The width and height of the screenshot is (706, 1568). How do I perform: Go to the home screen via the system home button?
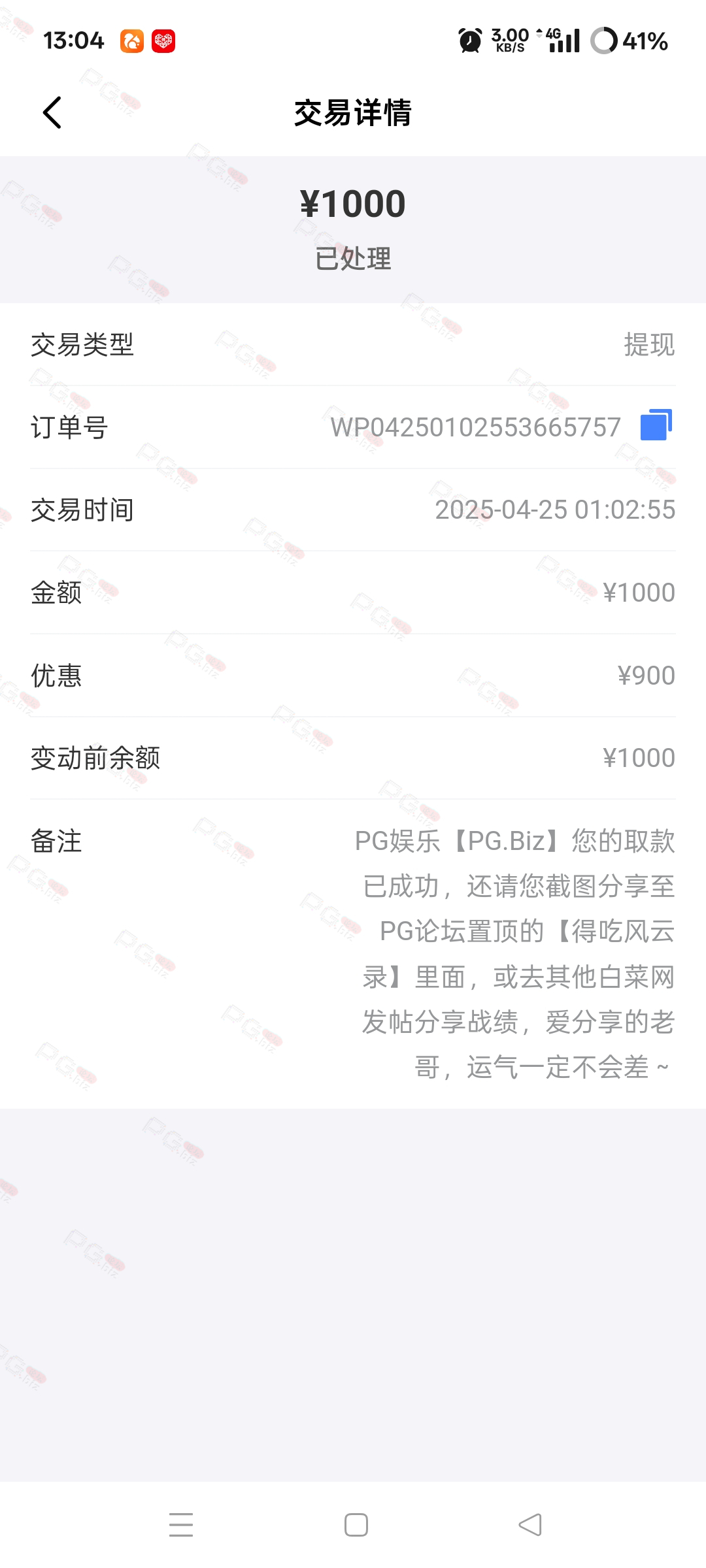[x=356, y=1525]
